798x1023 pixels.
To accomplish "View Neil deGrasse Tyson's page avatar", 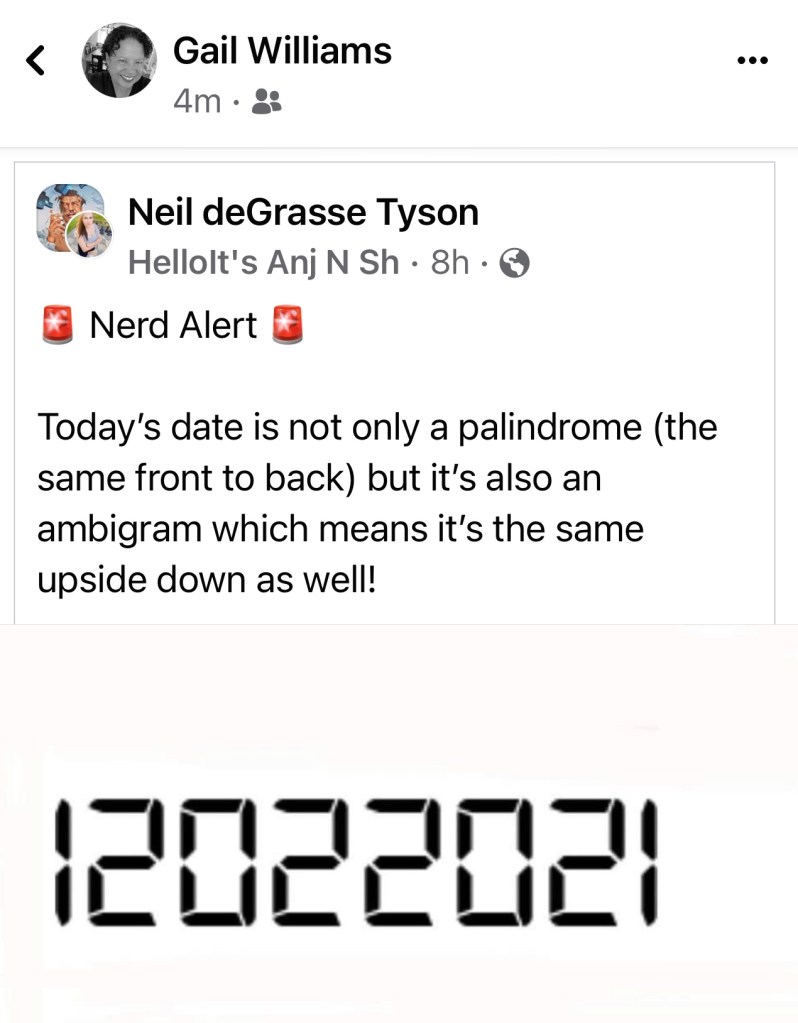I will point(73,220).
